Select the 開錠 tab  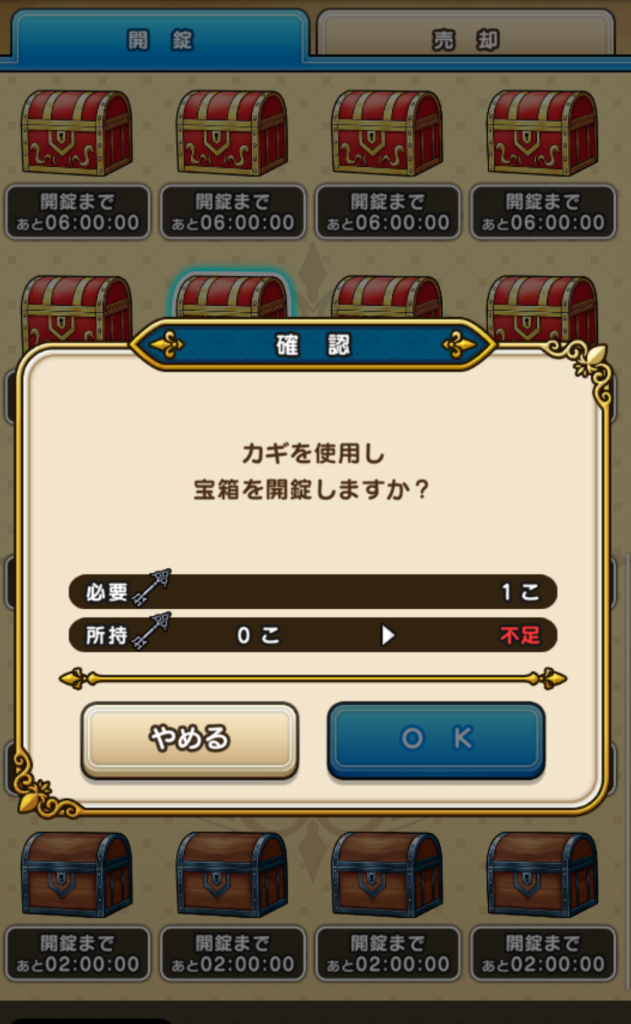pos(159,39)
